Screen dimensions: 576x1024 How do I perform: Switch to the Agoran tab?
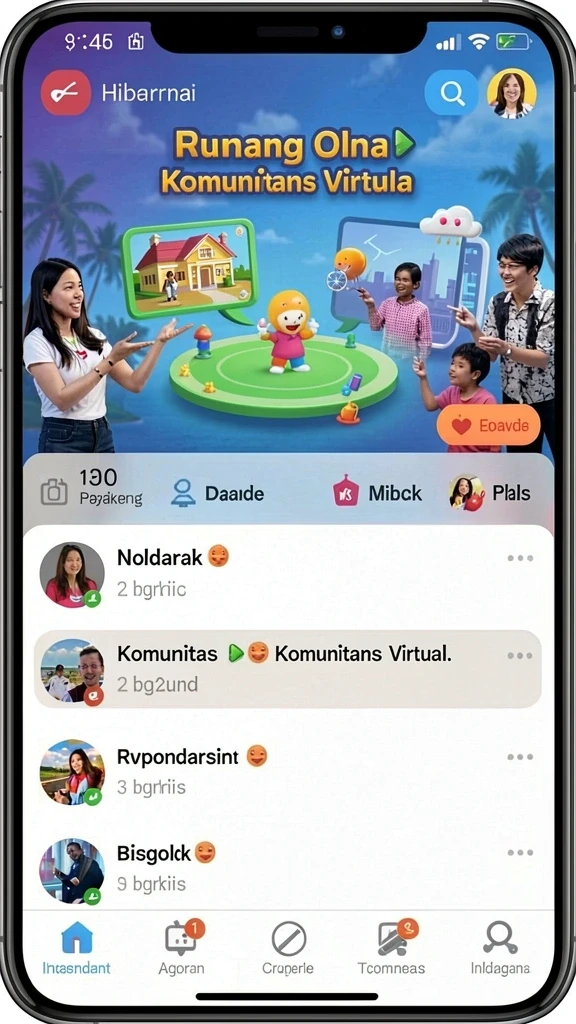pos(182,949)
